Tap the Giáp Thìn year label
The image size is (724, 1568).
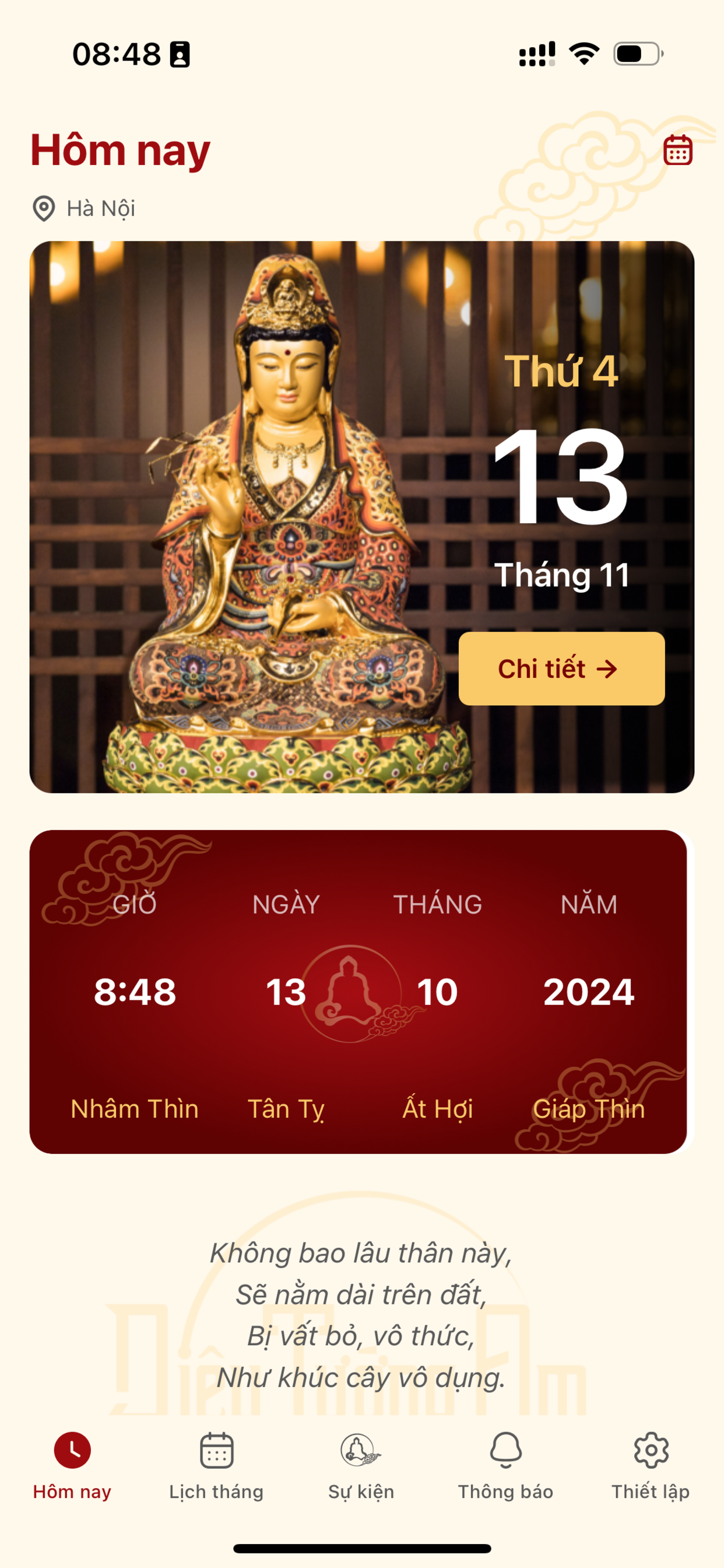tap(588, 1109)
